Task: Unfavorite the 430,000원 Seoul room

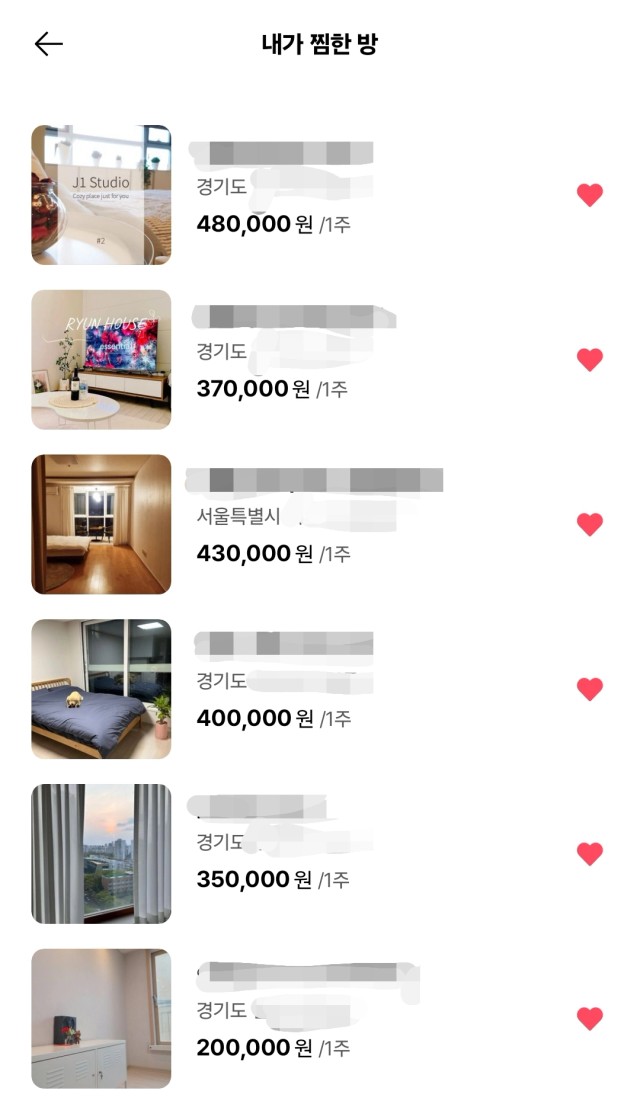Action: [590, 525]
